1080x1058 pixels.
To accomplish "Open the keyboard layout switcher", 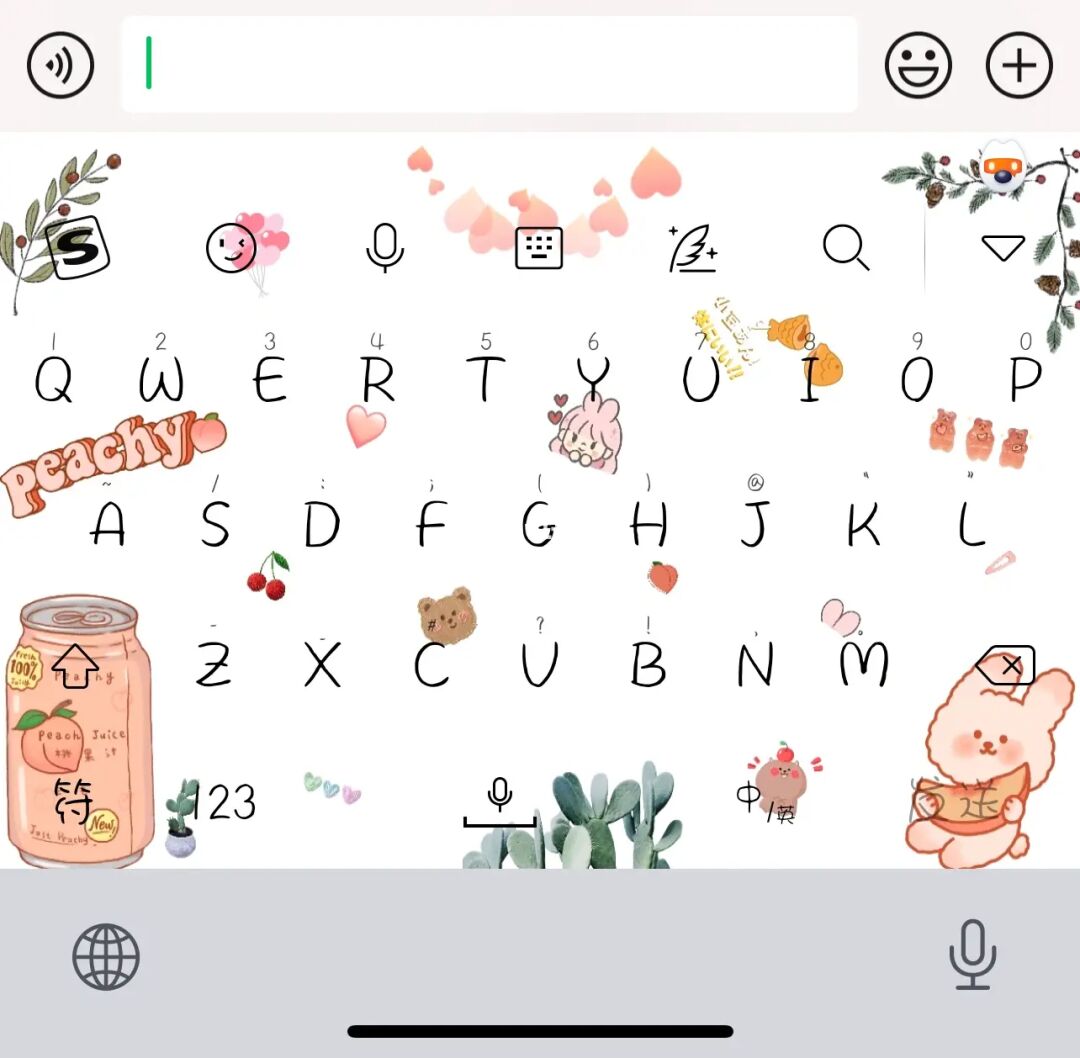I will (x=539, y=247).
